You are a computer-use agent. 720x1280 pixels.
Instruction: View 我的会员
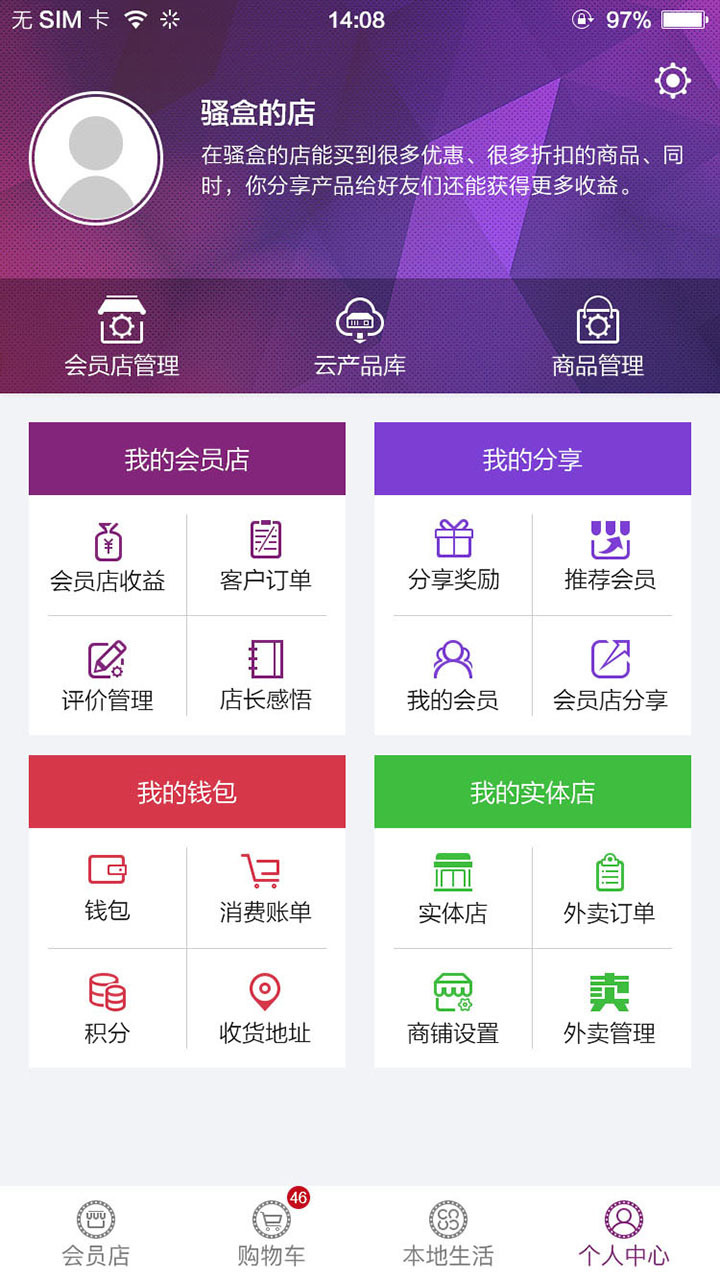(453, 677)
